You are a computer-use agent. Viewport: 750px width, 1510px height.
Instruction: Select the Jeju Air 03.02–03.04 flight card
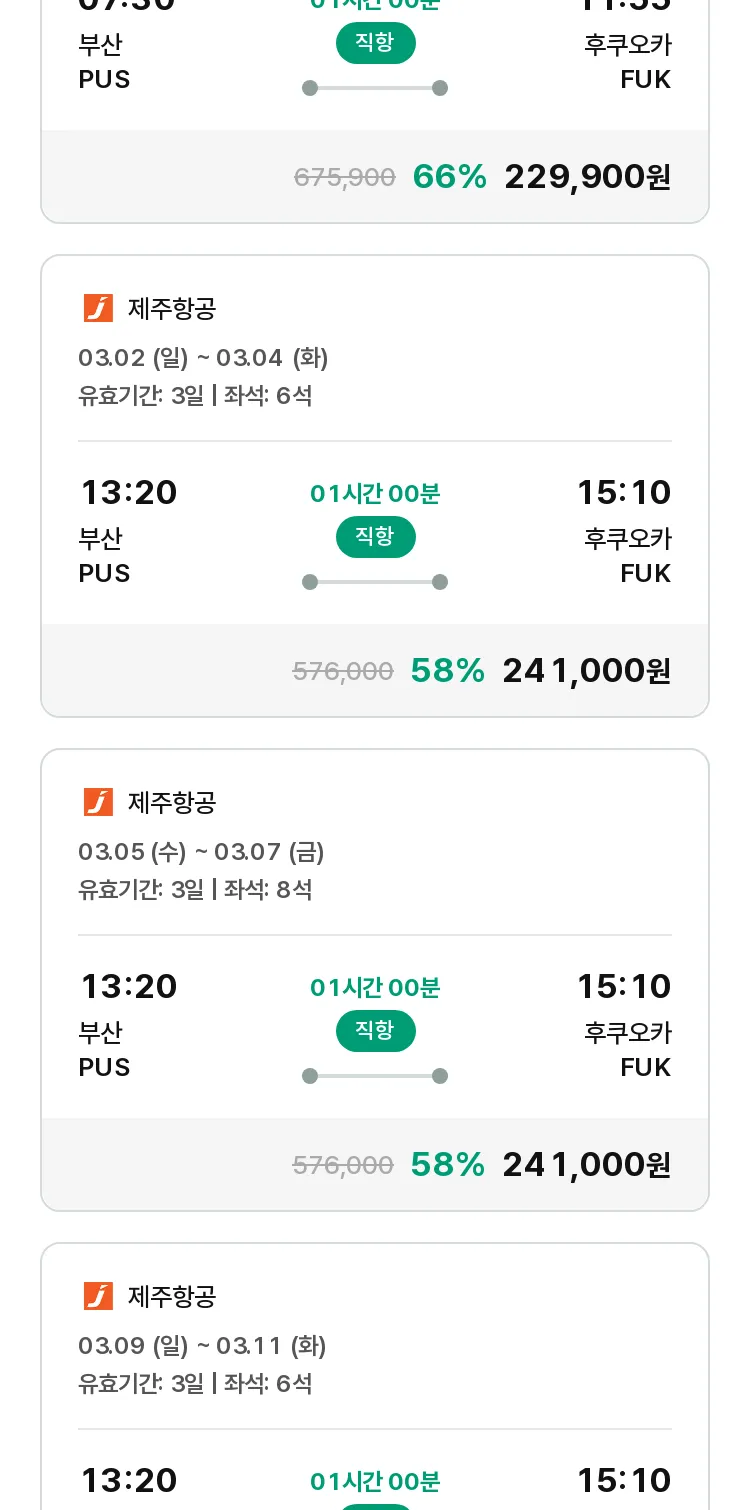pos(375,486)
